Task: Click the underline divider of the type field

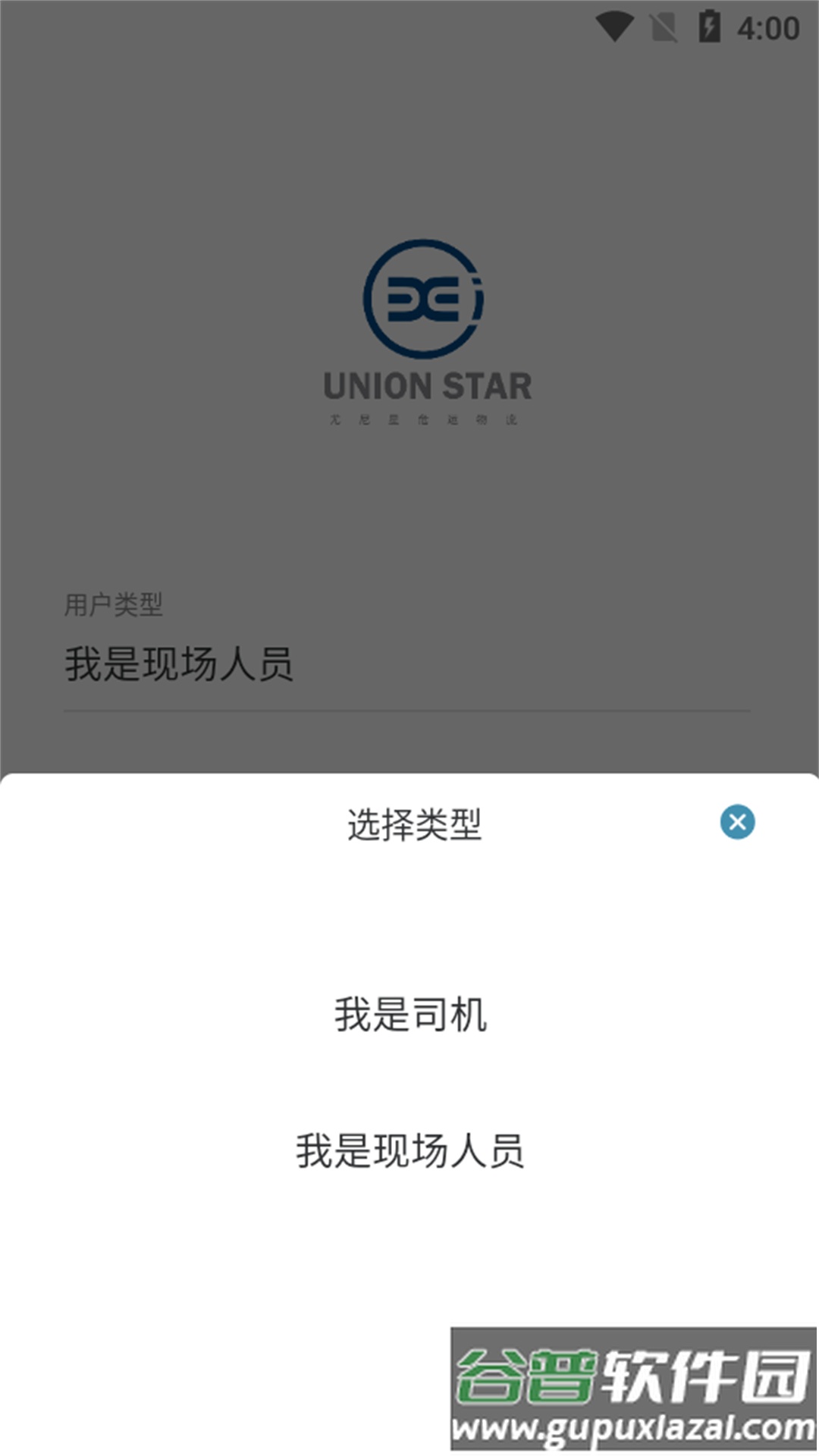Action: coord(409,711)
